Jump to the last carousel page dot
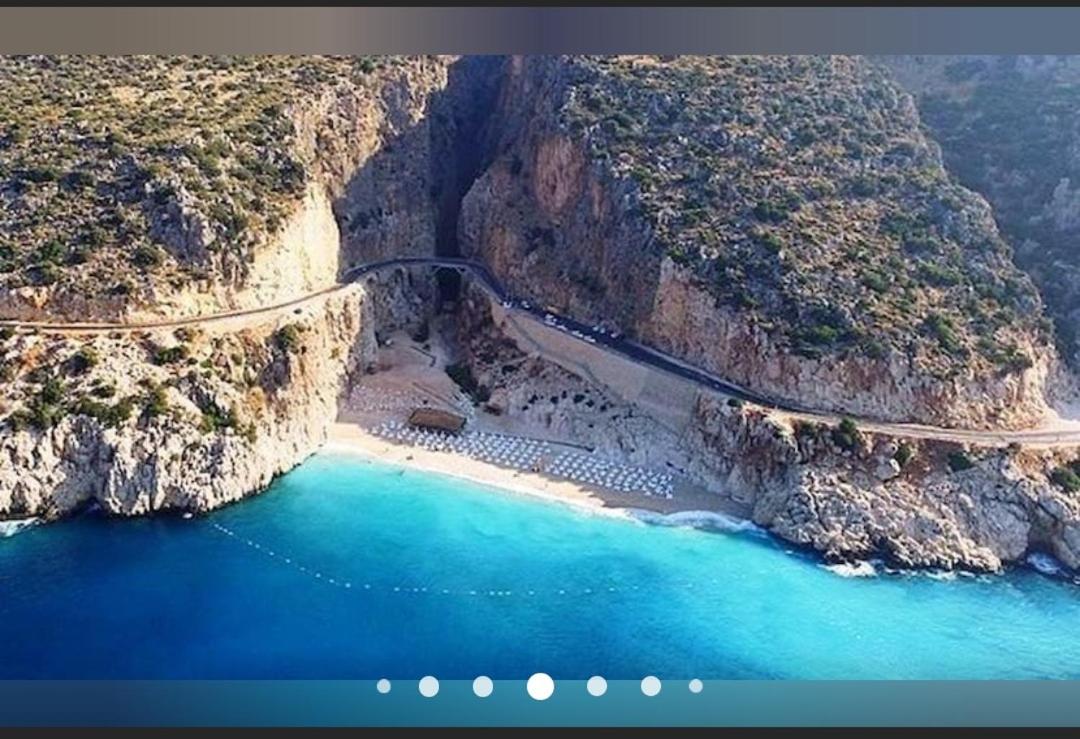This screenshot has width=1080, height=739. [x=696, y=686]
